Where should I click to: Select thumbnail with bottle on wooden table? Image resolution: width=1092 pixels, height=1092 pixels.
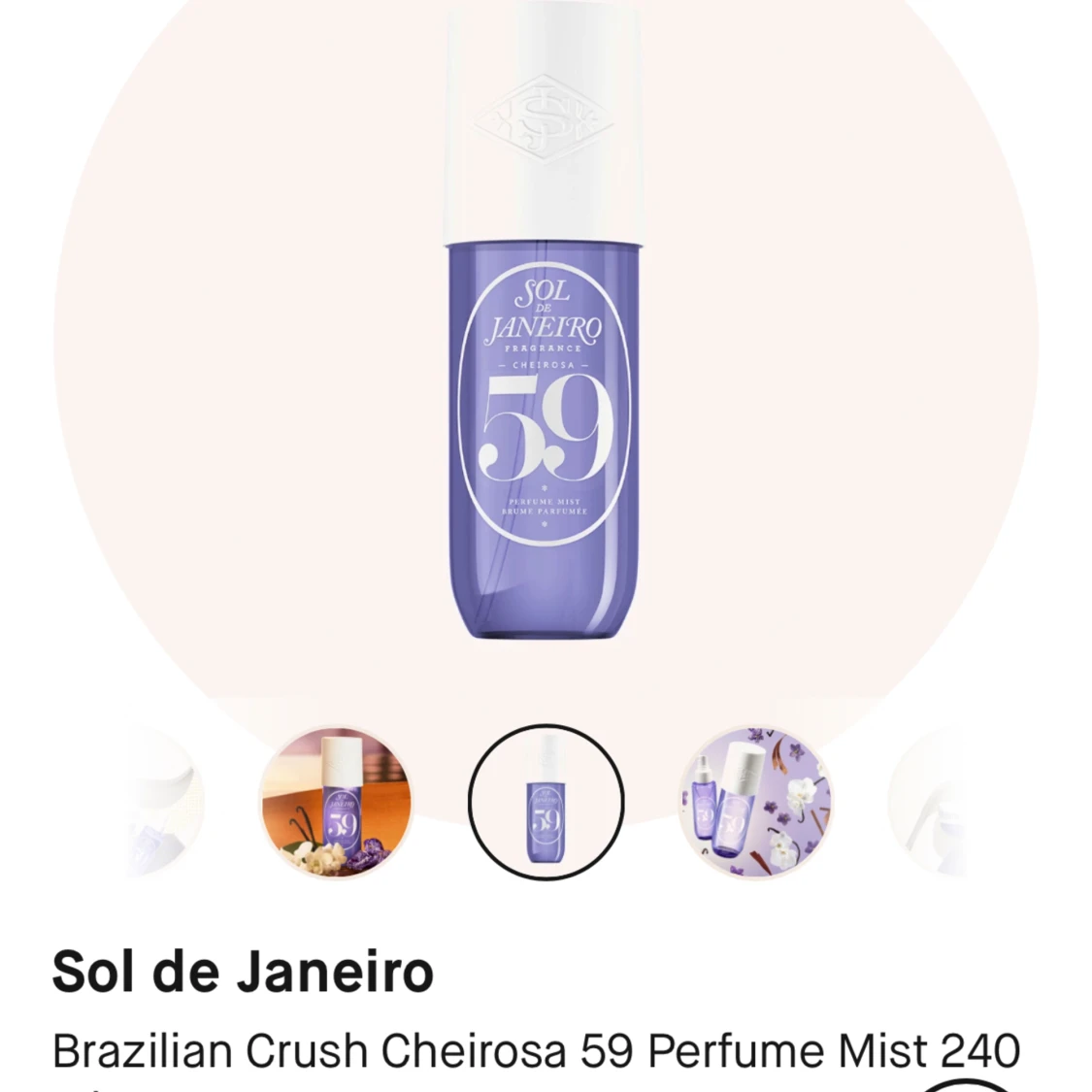[336, 803]
